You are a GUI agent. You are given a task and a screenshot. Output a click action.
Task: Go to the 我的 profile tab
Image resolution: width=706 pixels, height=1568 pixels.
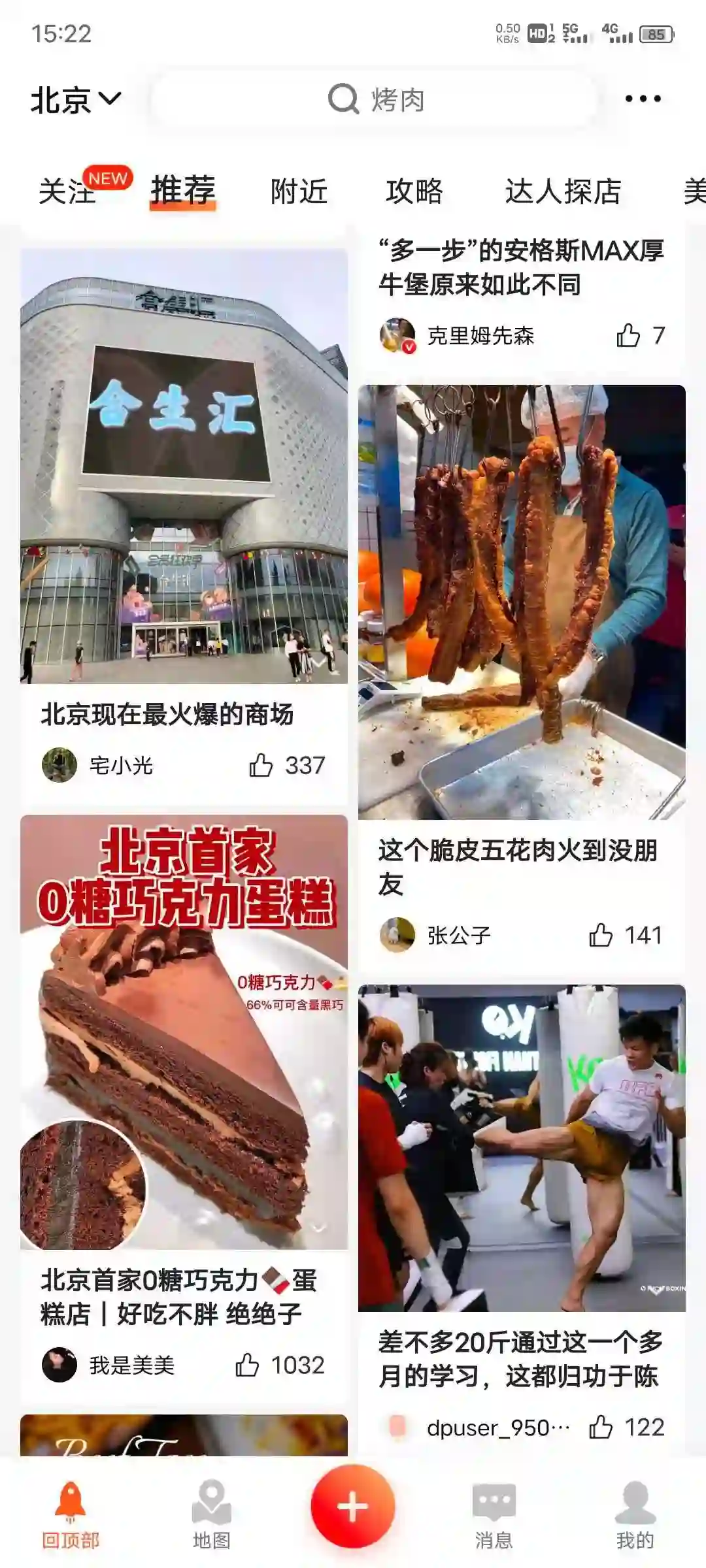635,1516
